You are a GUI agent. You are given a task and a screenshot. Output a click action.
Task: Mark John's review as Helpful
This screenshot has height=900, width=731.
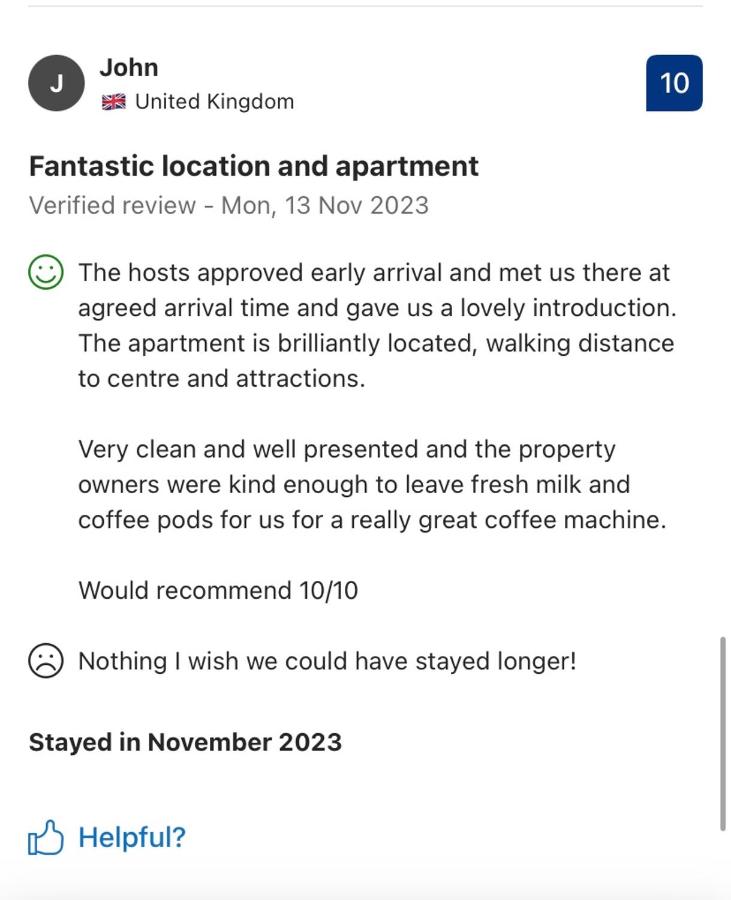(107, 837)
